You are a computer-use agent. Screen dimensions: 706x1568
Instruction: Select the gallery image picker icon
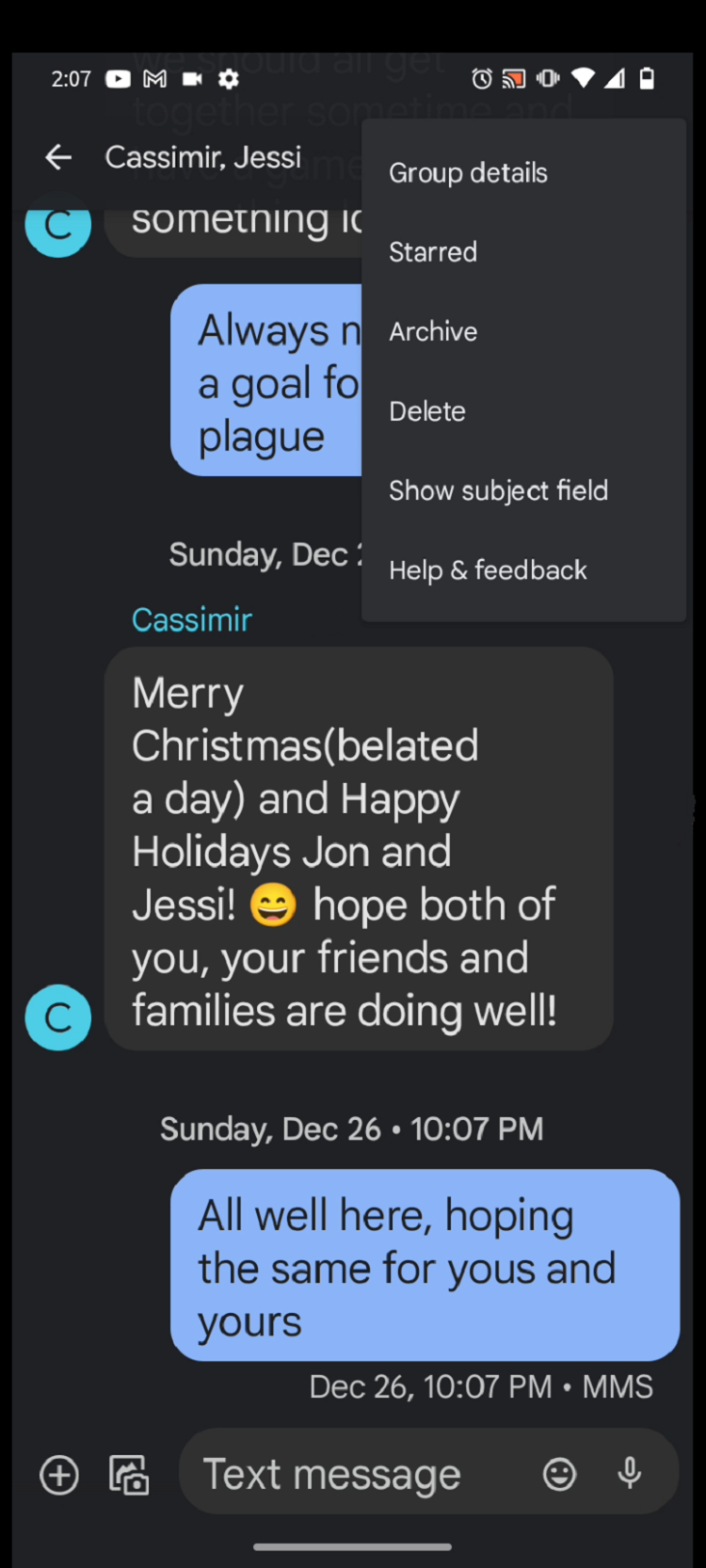click(129, 1474)
